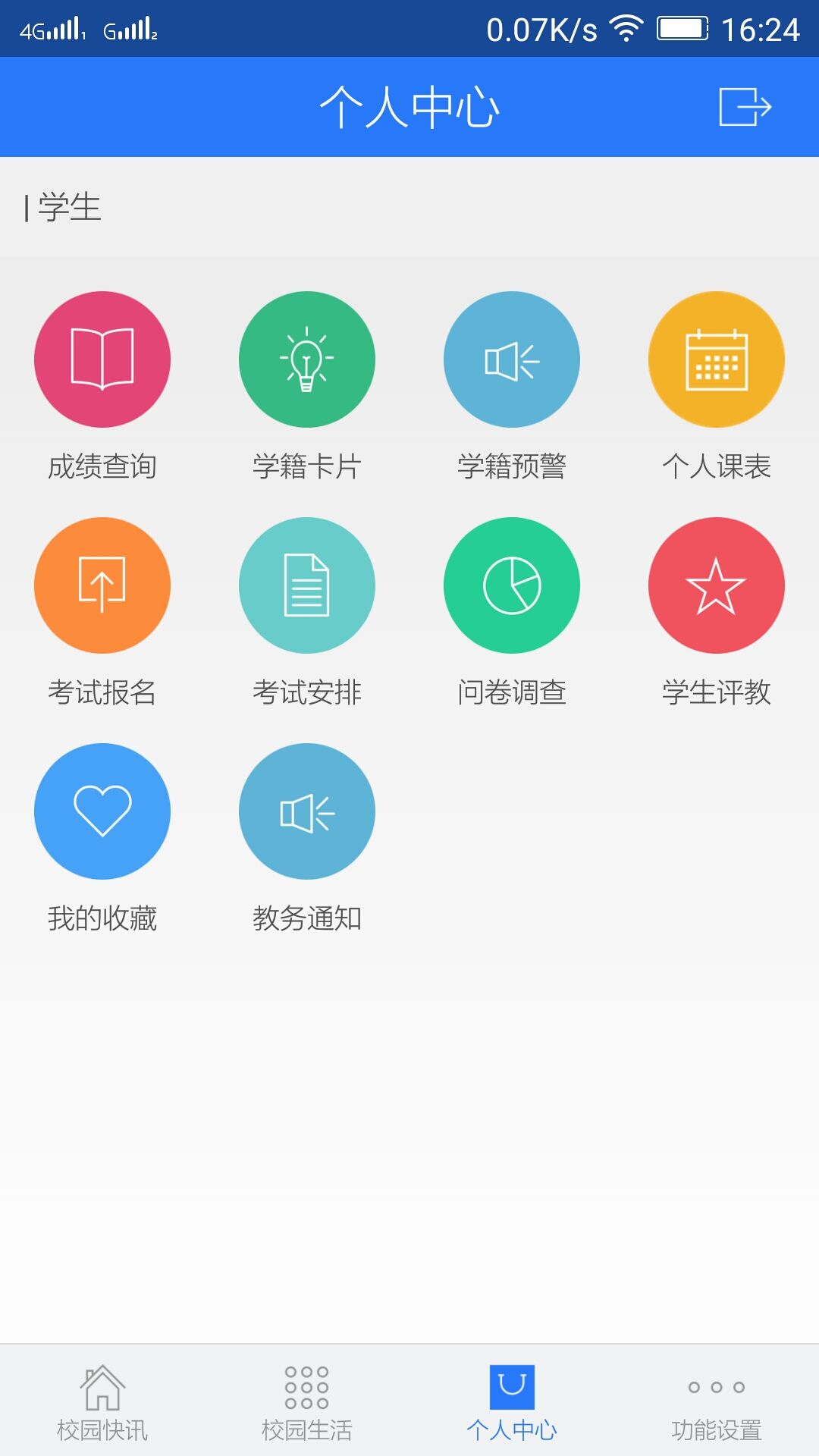This screenshot has height=1456, width=819.
Task: Open the pink book icon for grades
Action: 102,360
